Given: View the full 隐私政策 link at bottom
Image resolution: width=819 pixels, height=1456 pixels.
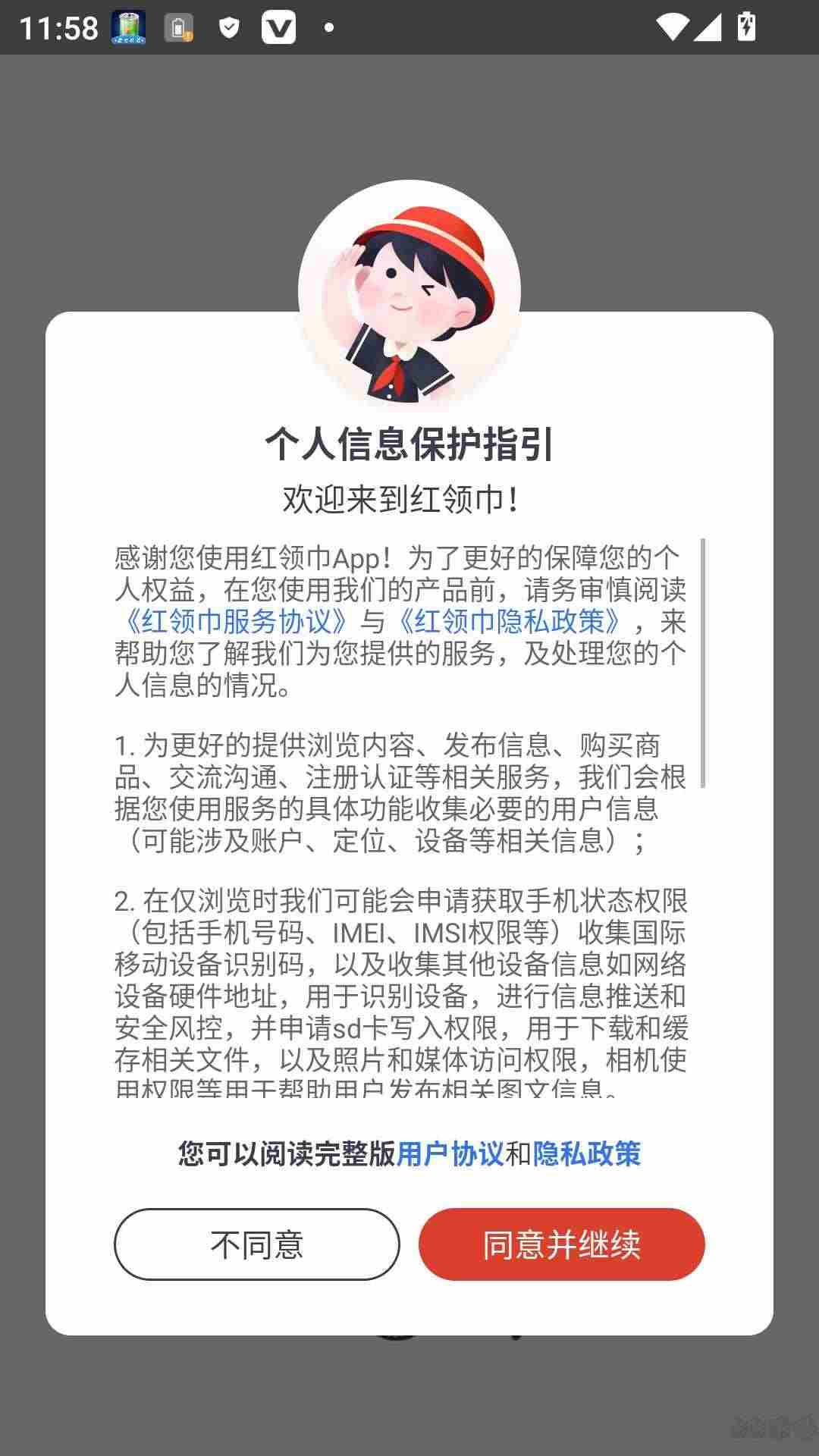Looking at the screenshot, I should 586,1153.
